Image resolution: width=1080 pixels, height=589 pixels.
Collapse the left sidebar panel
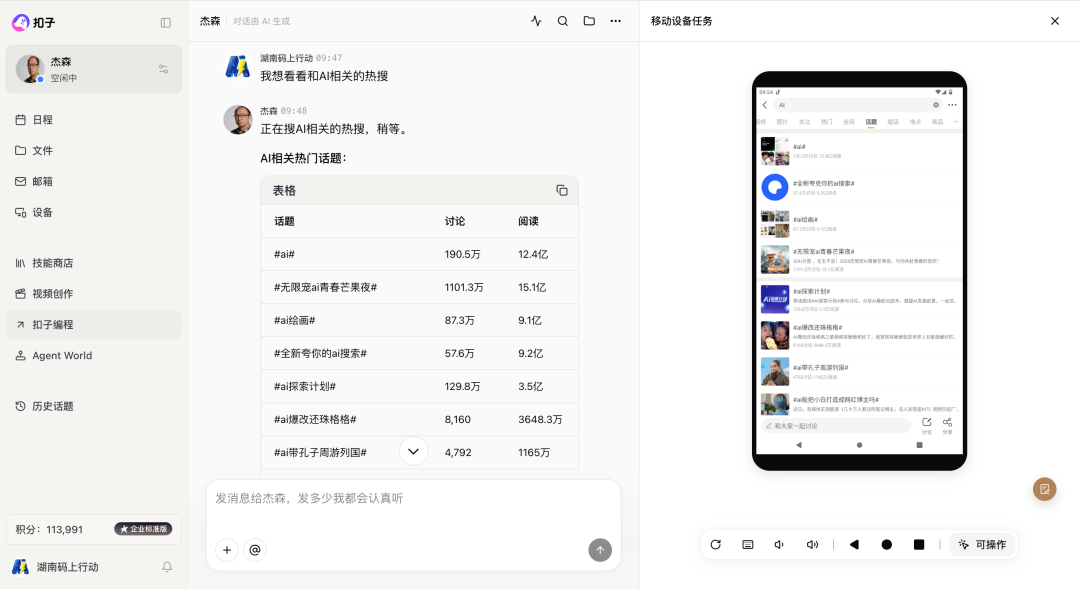click(x=166, y=22)
